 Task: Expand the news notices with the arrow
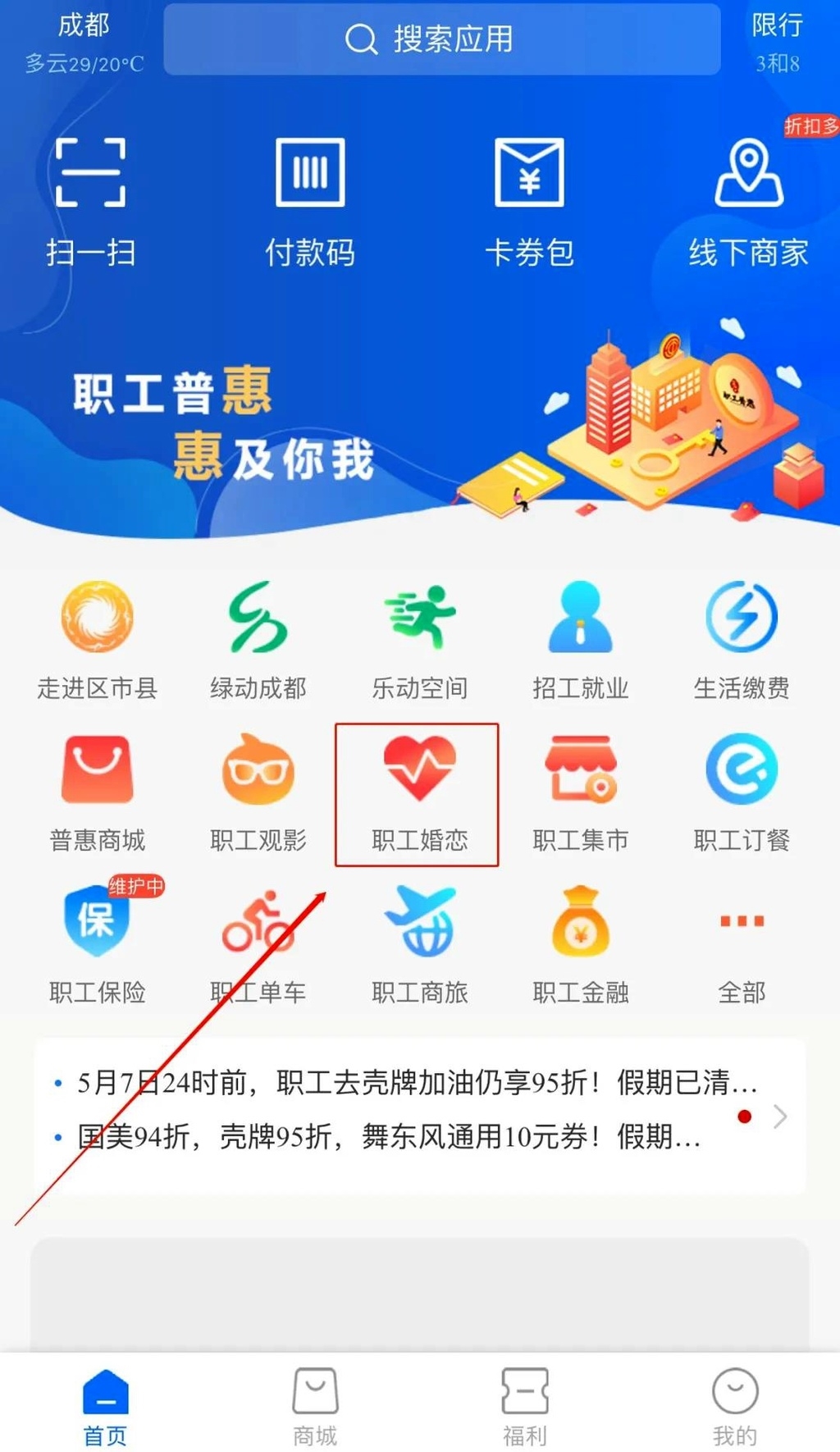[x=780, y=1116]
